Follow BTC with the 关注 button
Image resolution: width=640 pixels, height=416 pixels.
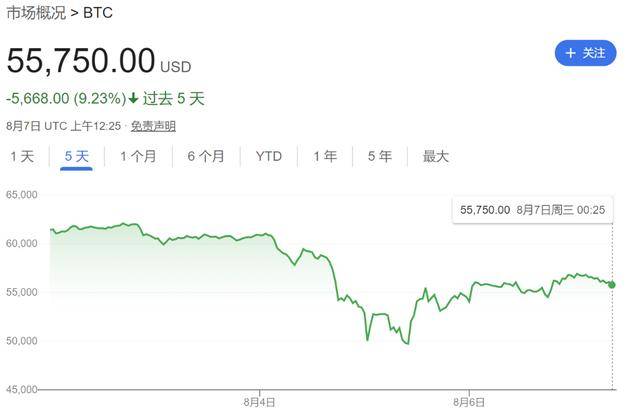[585, 53]
